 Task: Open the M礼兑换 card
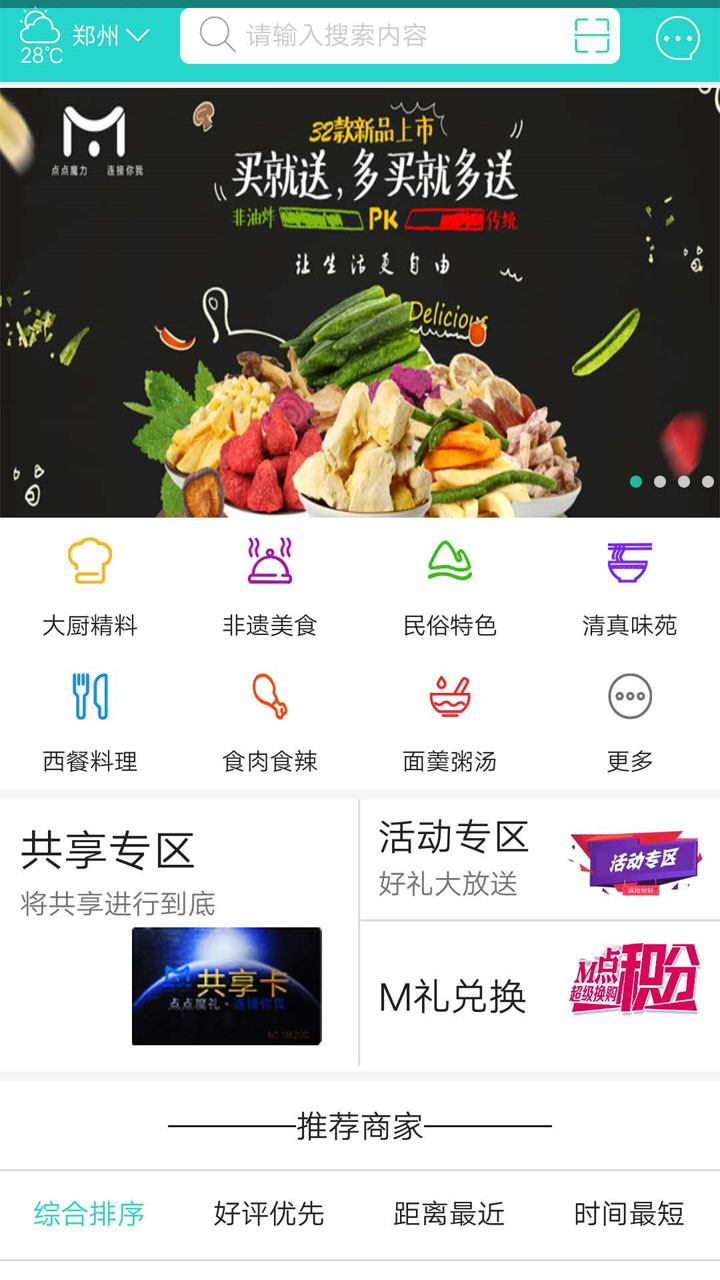(540, 996)
